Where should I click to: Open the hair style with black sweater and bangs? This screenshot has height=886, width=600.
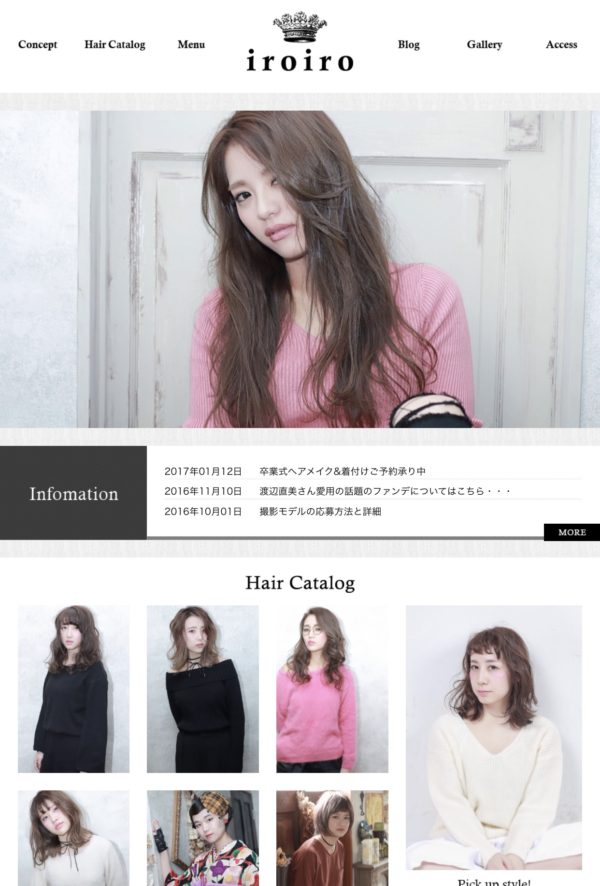tap(73, 688)
